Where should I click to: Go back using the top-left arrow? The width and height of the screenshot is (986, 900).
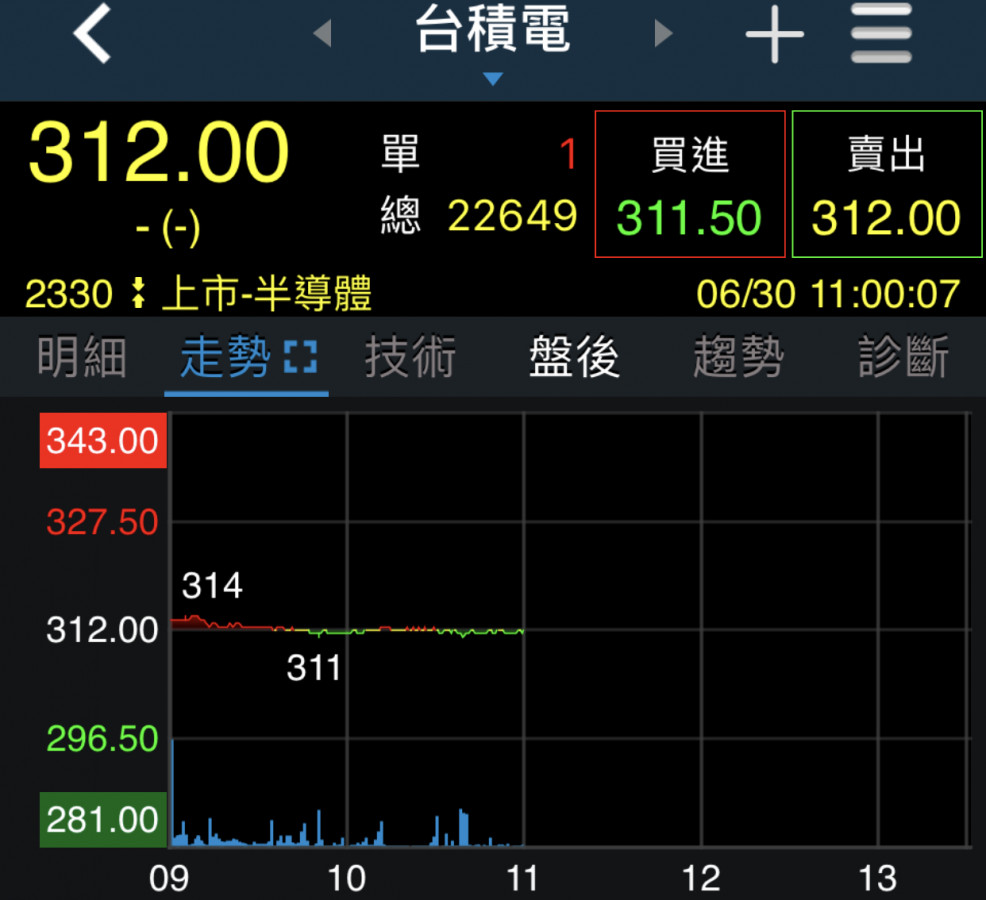pos(92,35)
